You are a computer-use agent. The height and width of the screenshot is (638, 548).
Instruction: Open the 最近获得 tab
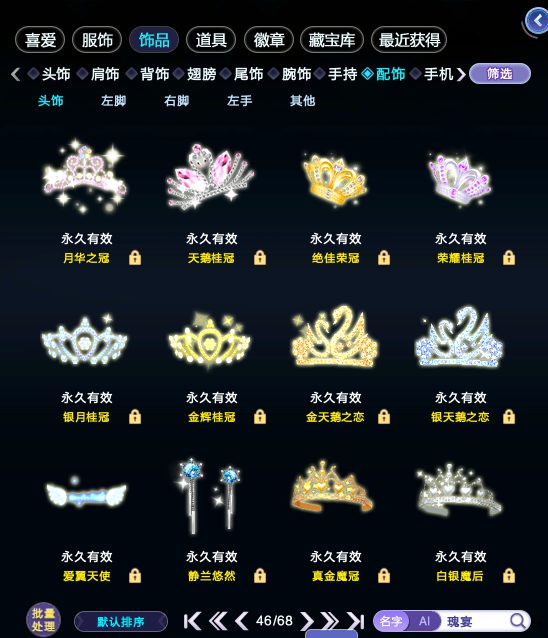coord(409,40)
